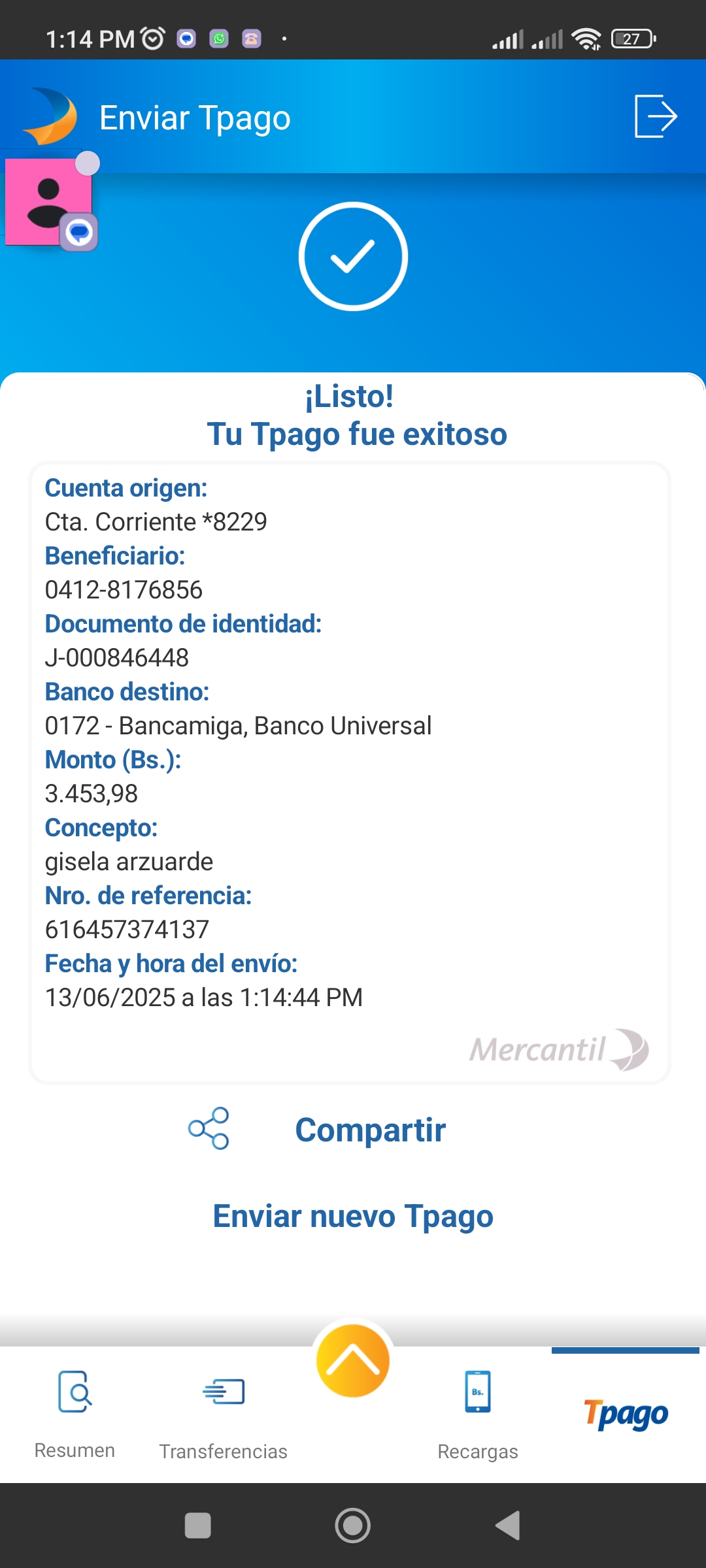The height and width of the screenshot is (1568, 706).
Task: Go back using the system back button
Action: pos(509,1526)
